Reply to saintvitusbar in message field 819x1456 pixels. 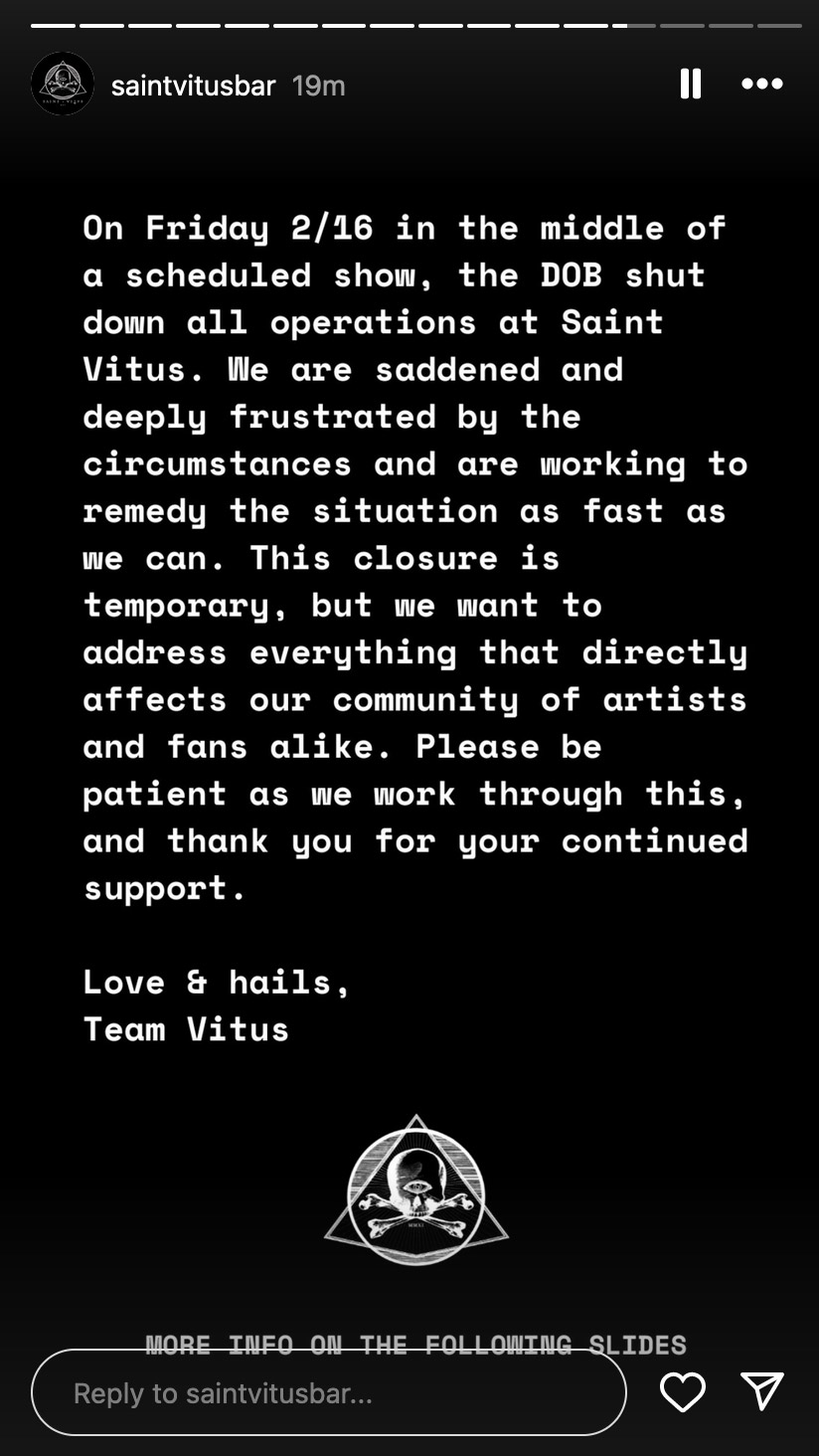click(329, 1392)
